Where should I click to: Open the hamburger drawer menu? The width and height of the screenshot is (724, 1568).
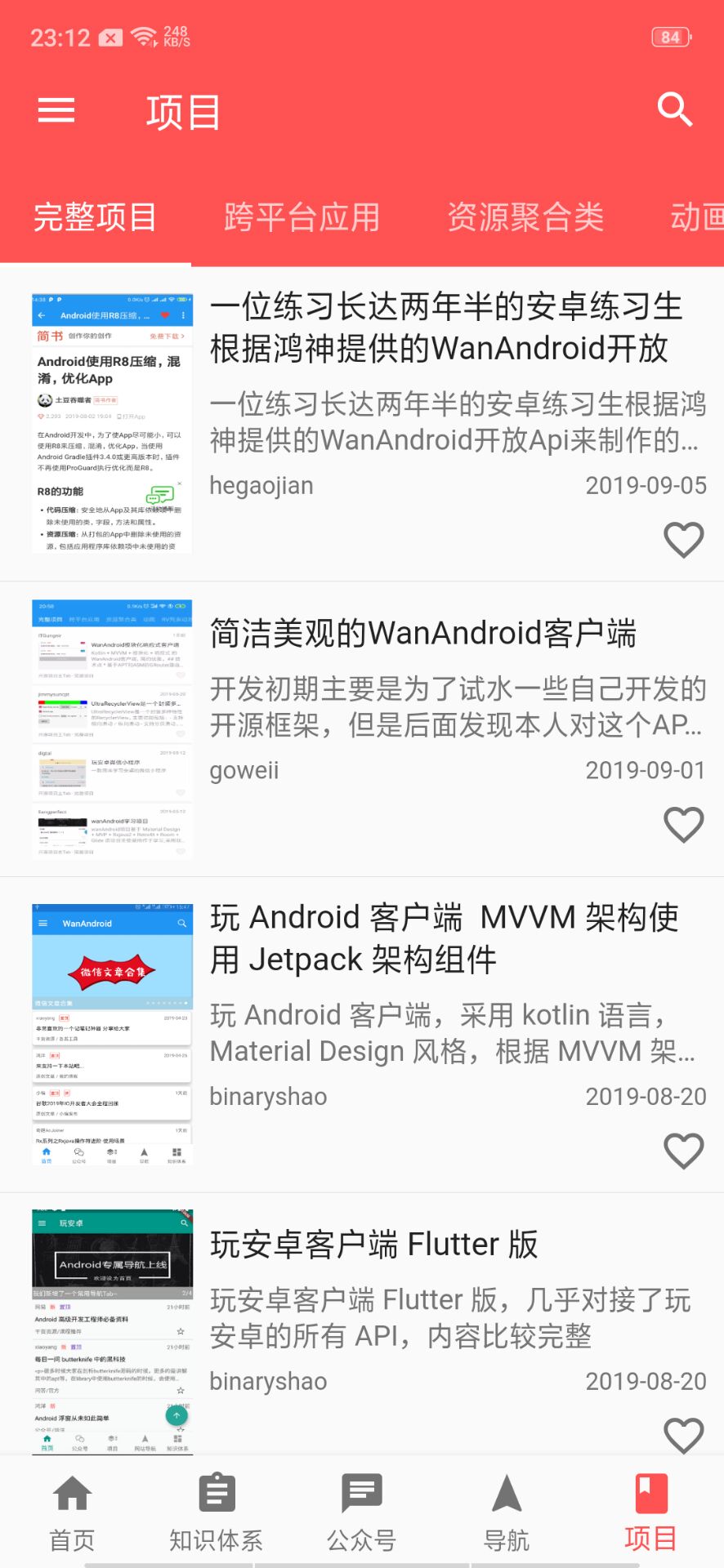coord(56,110)
